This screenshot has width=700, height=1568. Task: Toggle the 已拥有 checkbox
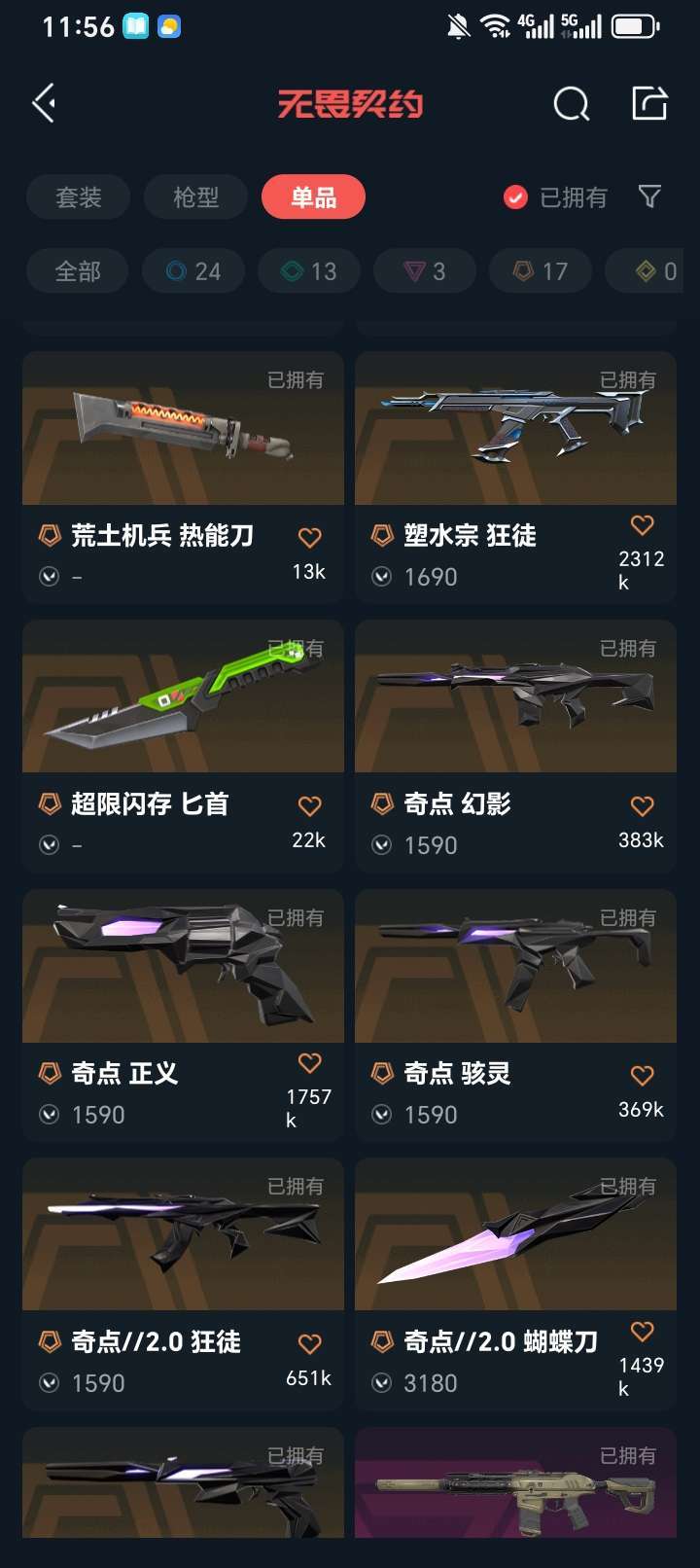pyautogui.click(x=515, y=197)
